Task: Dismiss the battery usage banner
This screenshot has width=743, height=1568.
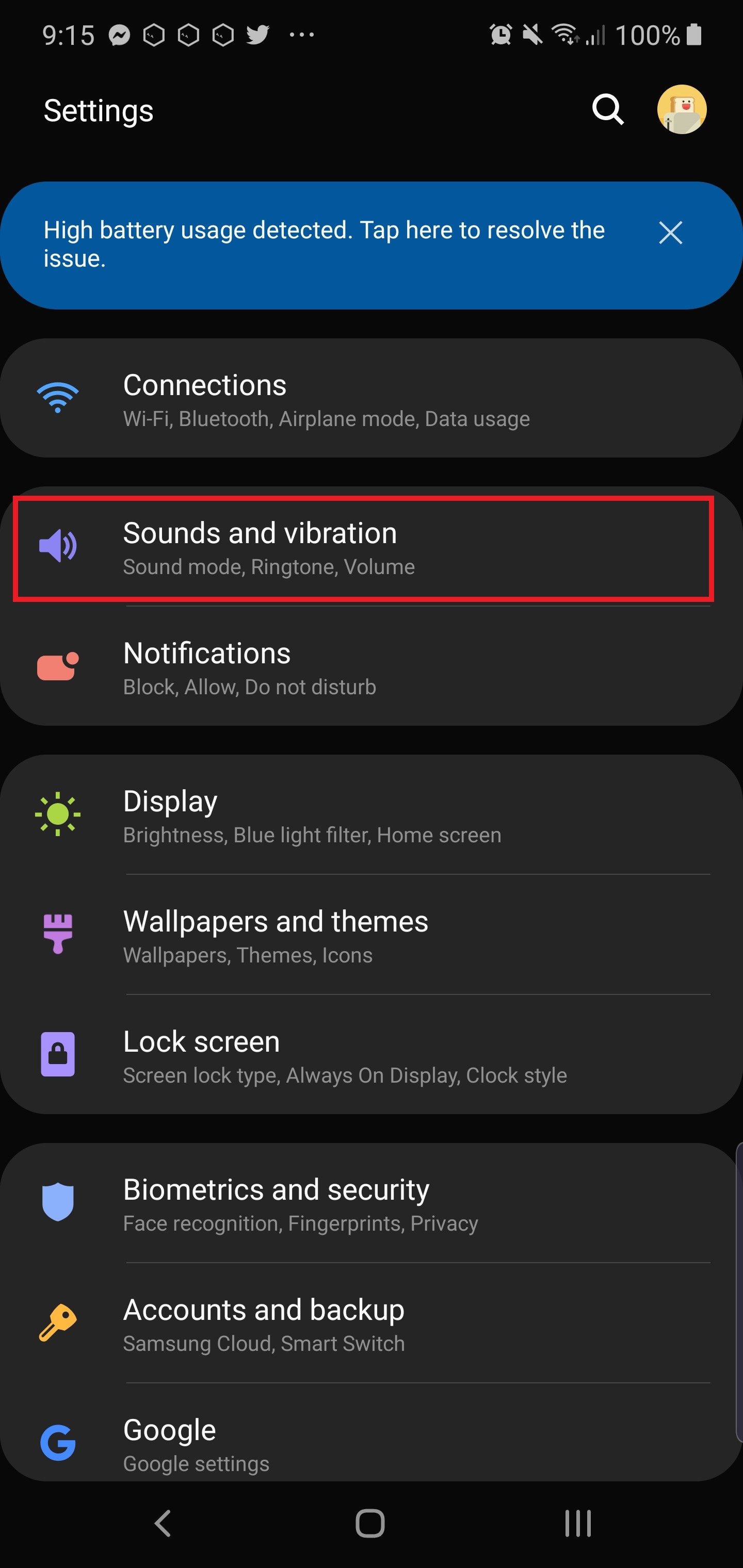Action: coord(670,233)
